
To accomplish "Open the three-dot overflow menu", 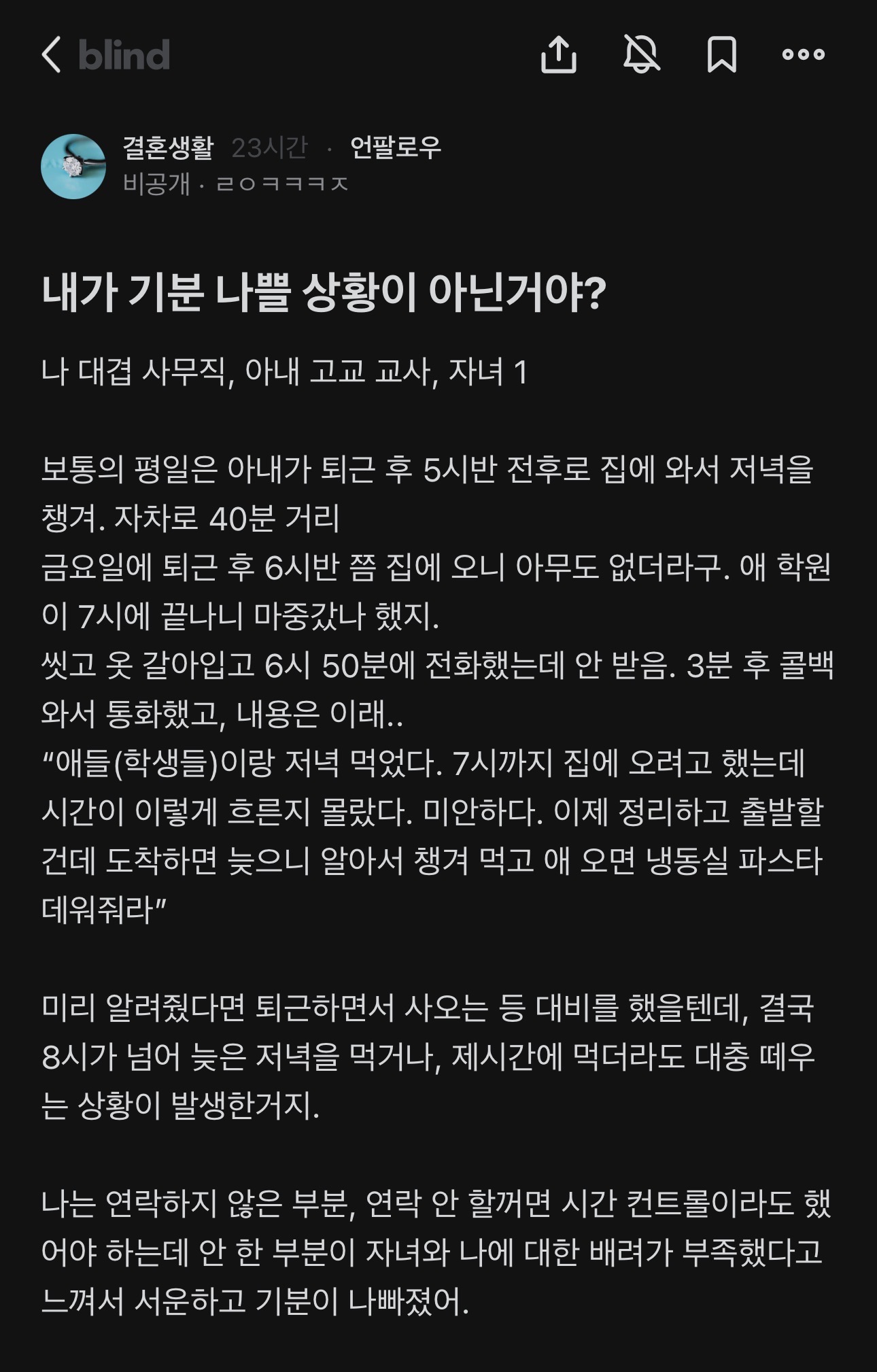I will (x=803, y=54).
